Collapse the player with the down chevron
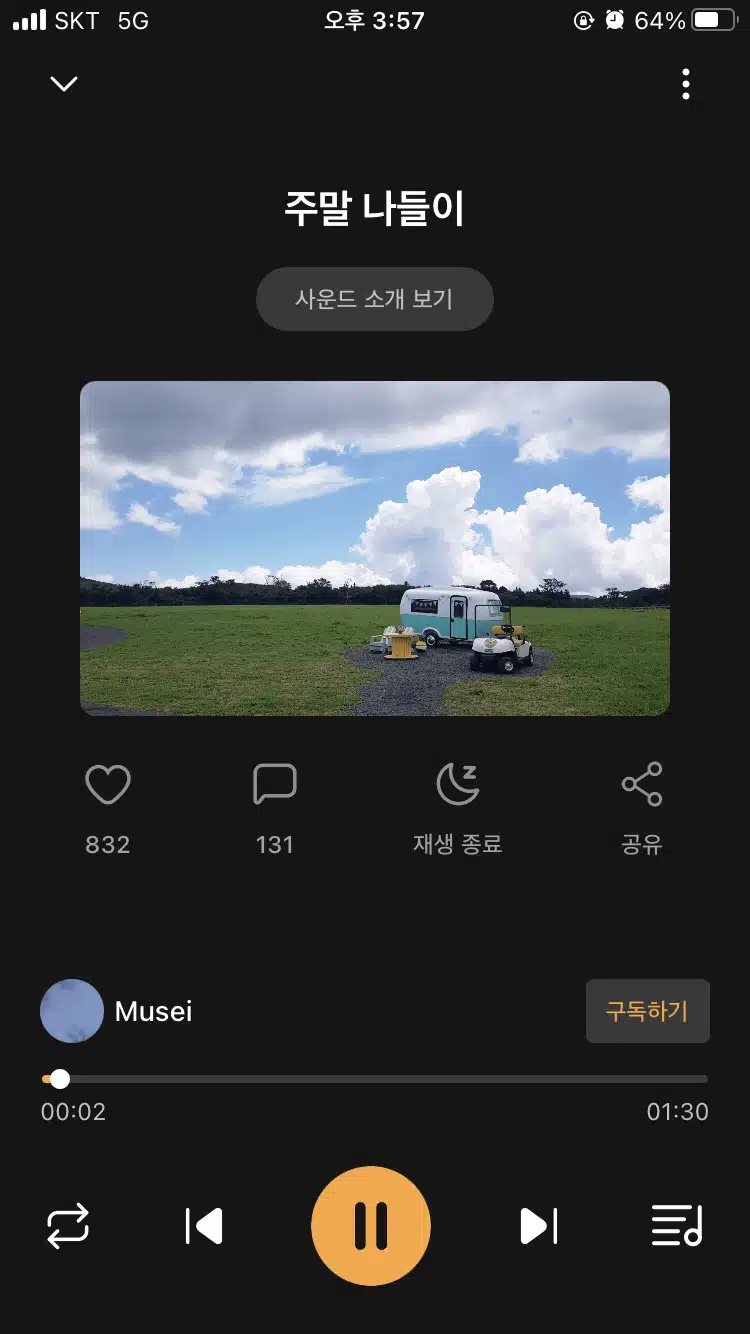 click(64, 84)
